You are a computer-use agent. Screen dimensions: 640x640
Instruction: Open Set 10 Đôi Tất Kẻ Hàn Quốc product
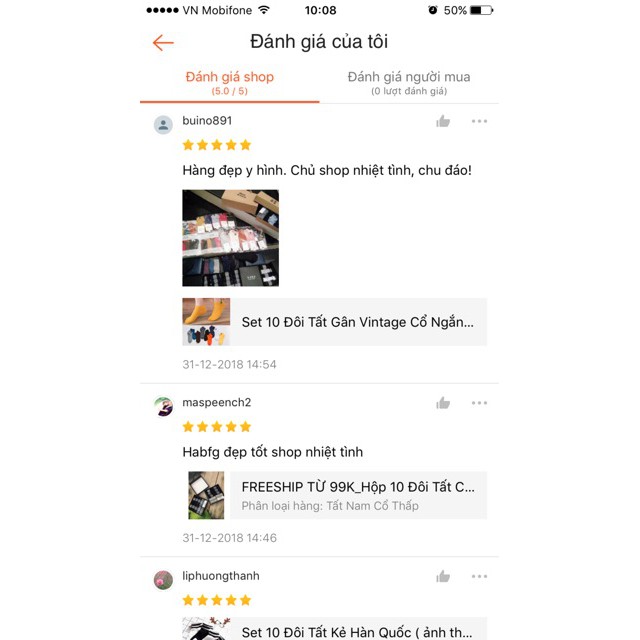(334, 630)
